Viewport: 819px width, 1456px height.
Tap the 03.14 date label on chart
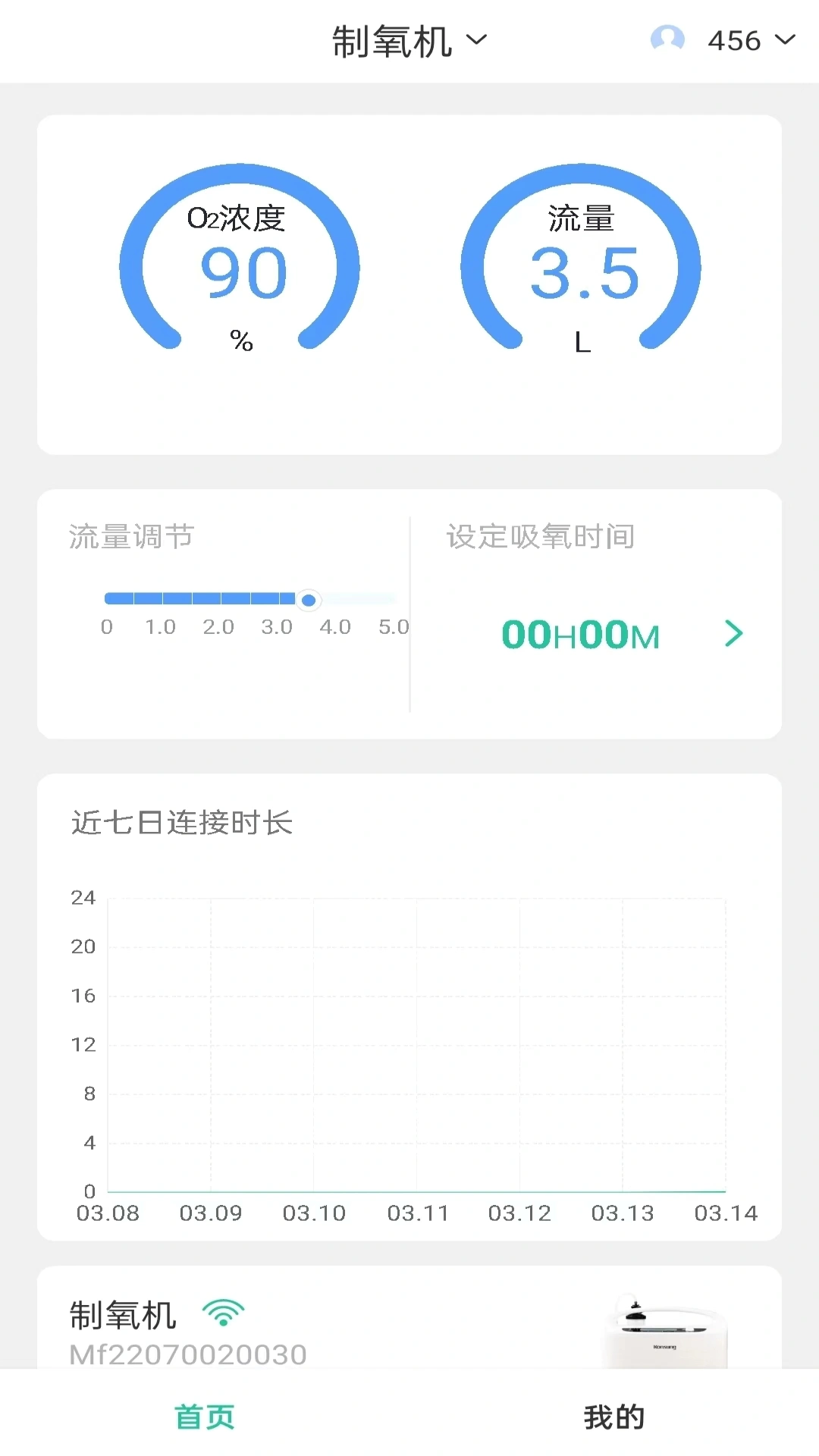click(x=726, y=1213)
